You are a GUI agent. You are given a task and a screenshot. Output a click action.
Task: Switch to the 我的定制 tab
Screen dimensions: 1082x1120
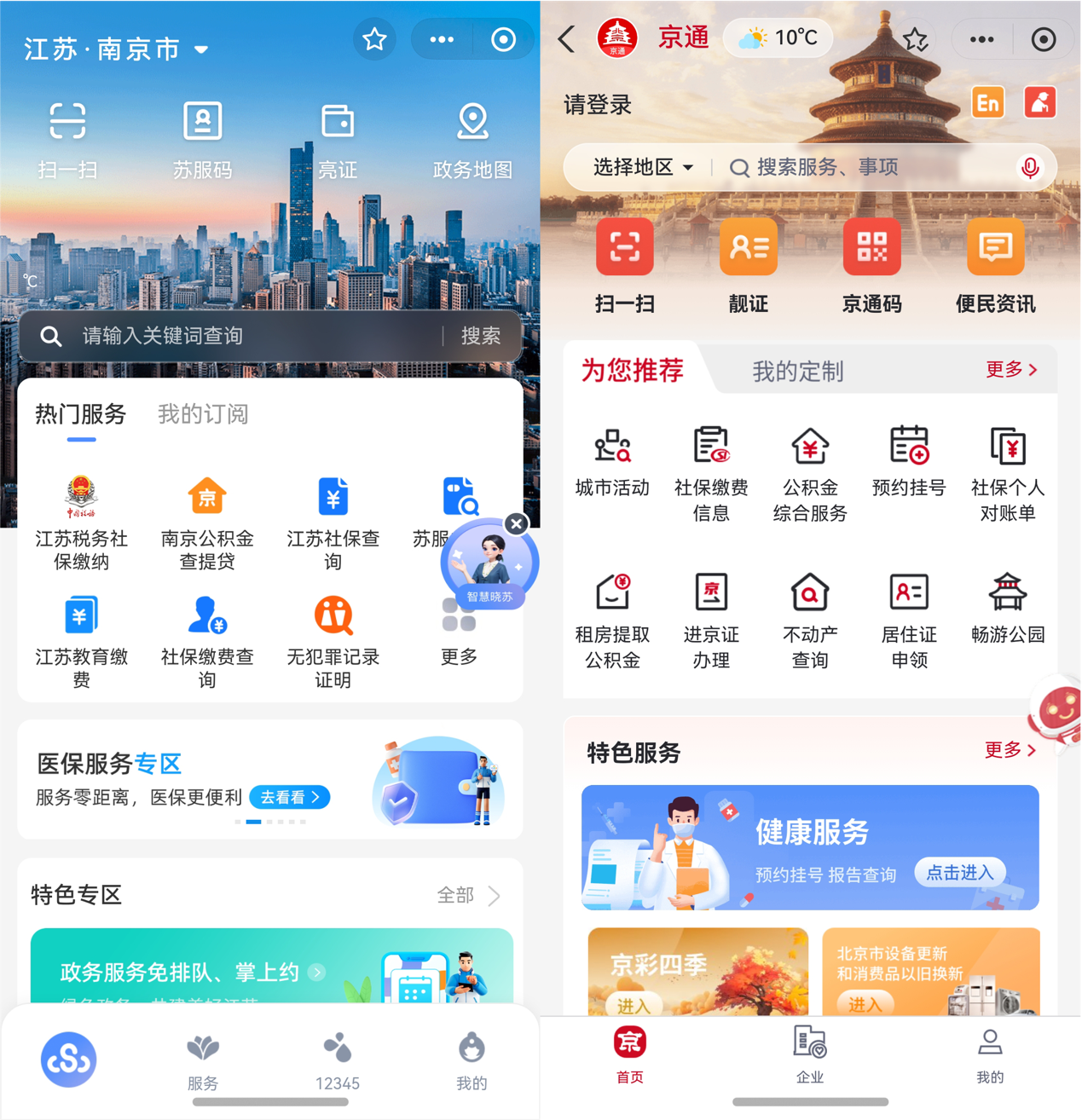coord(797,371)
